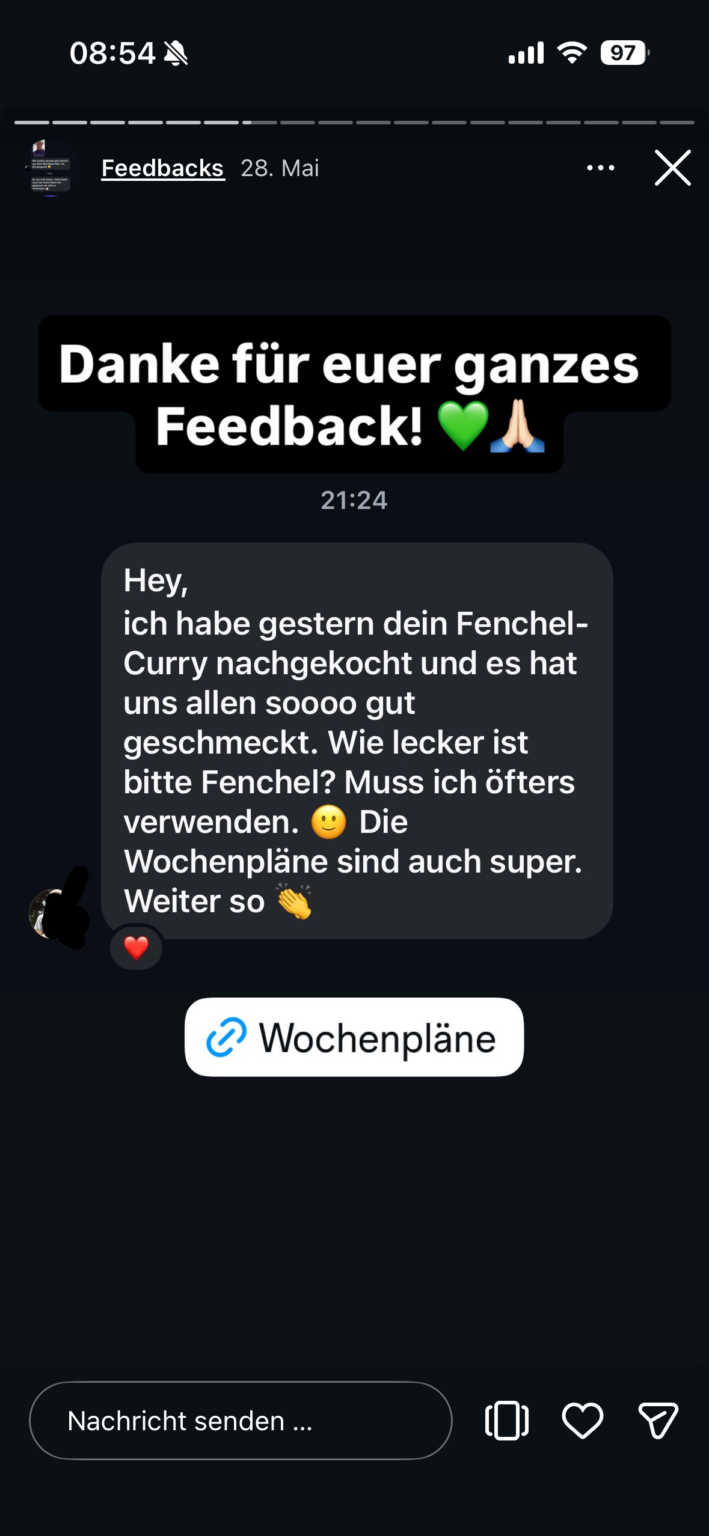The image size is (709, 1536).
Task: Tap the Nachricht senden message field
Action: (241, 1420)
